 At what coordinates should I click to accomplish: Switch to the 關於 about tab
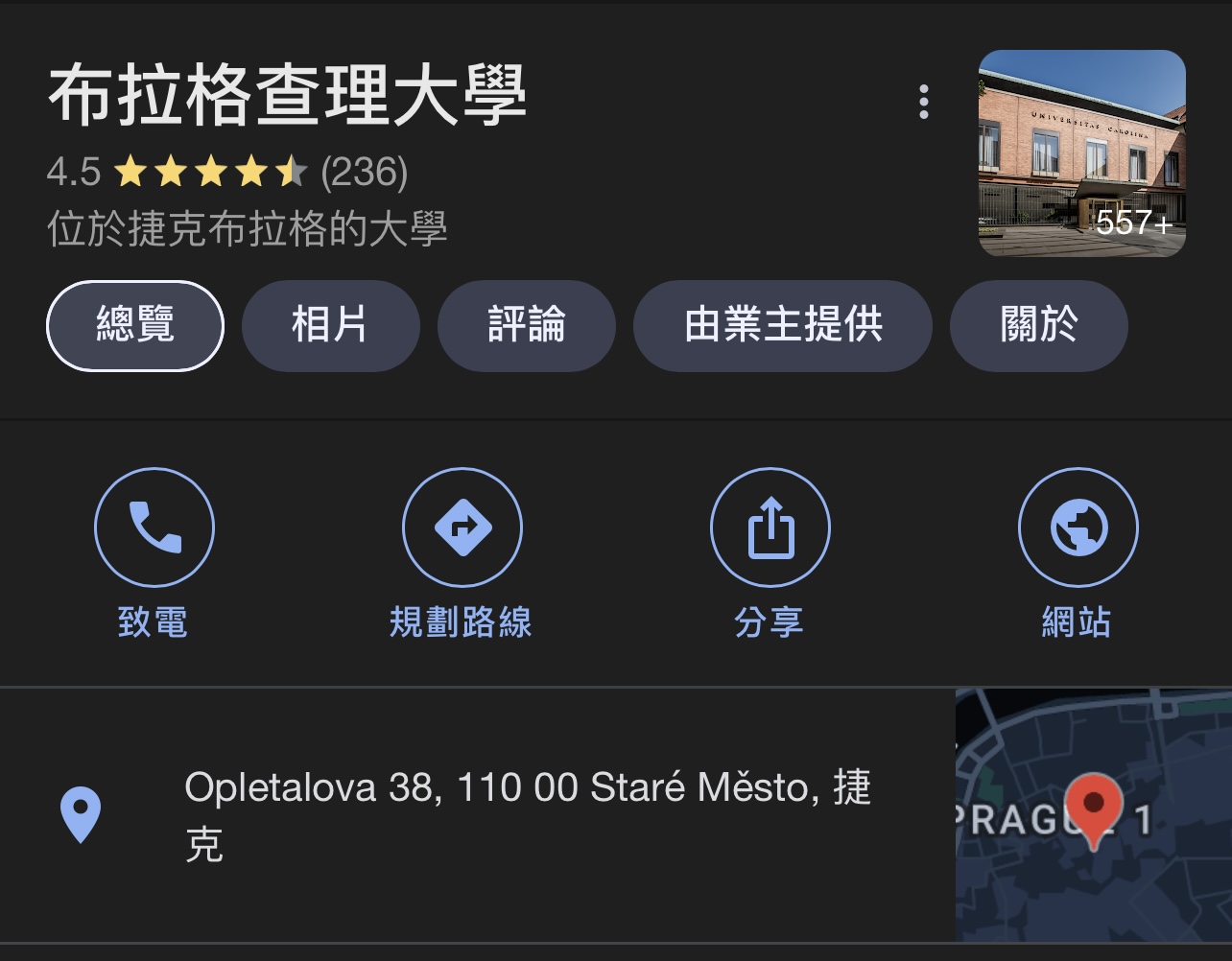pyautogui.click(x=1038, y=325)
